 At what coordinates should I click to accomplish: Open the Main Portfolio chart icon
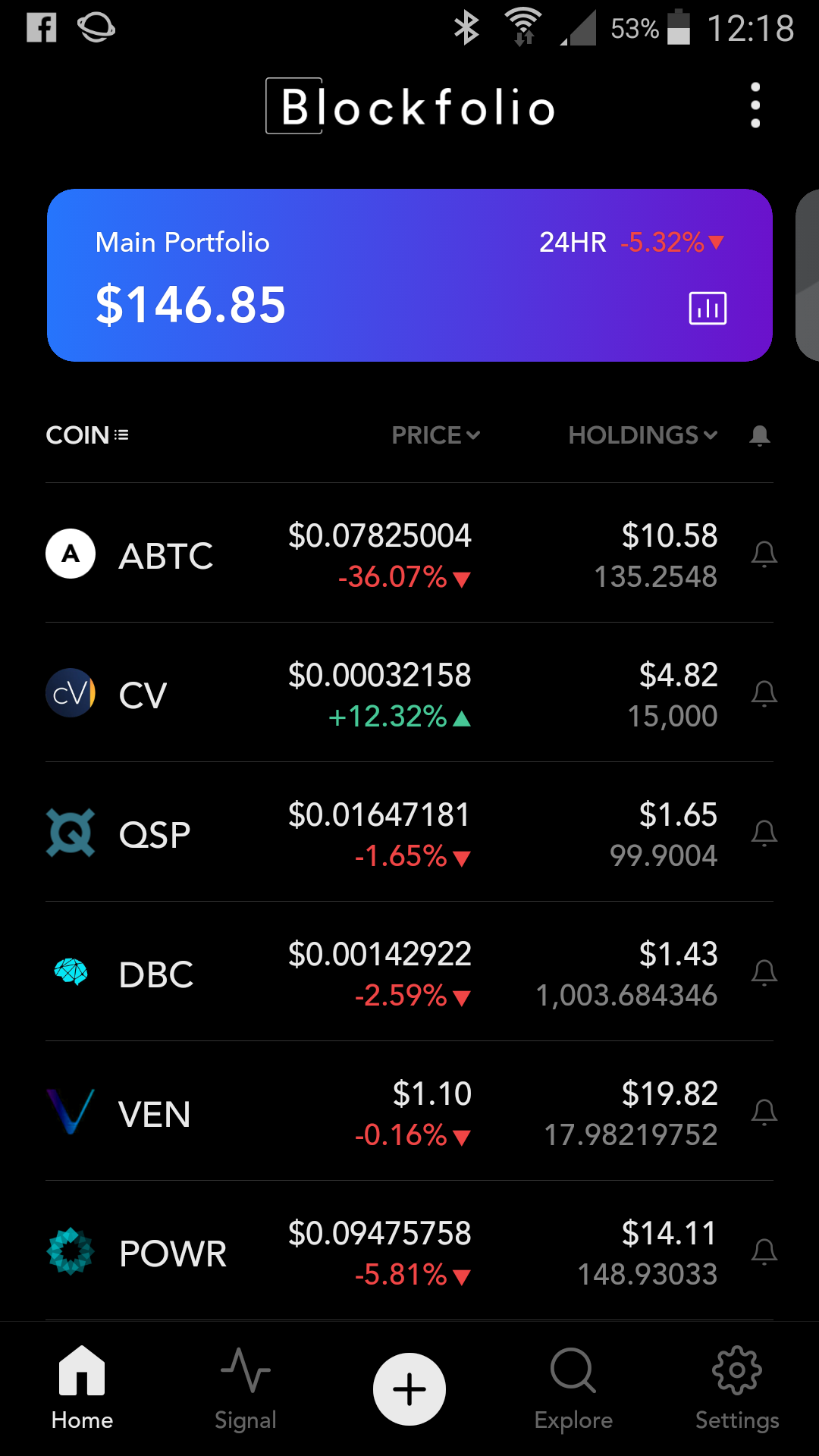[708, 308]
